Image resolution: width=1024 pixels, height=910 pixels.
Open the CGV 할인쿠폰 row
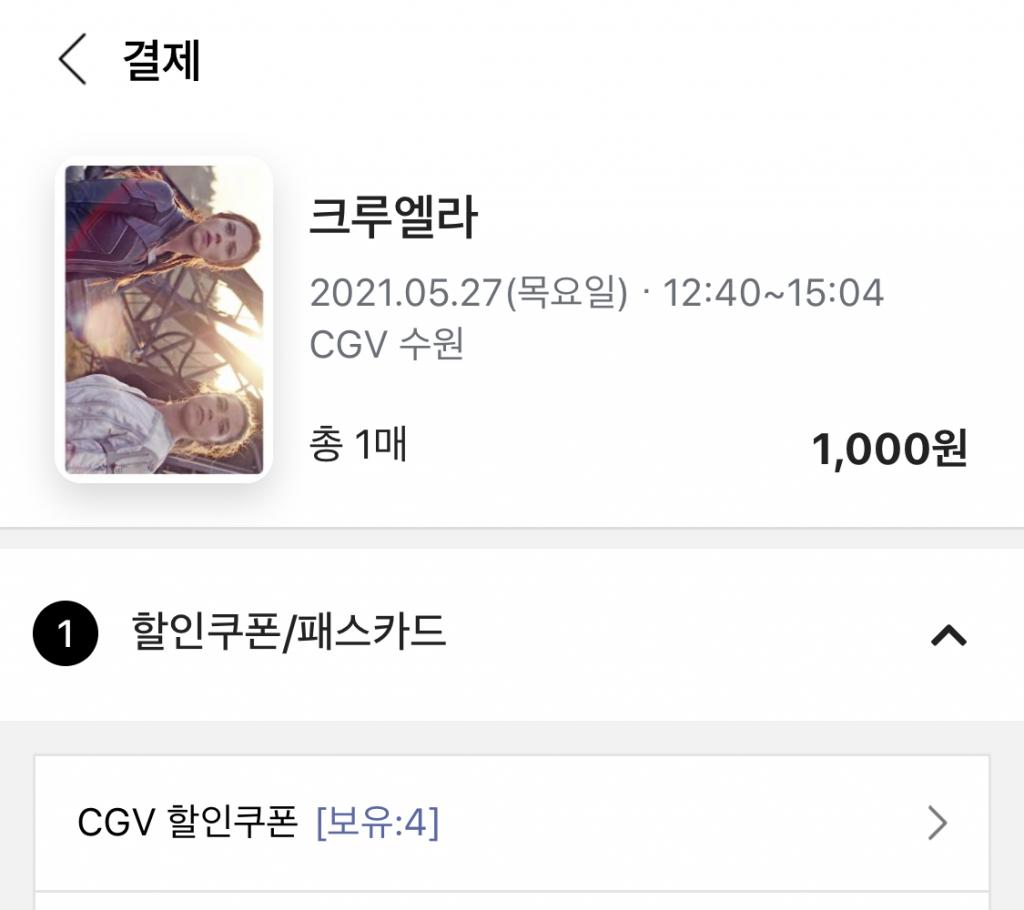(511, 823)
